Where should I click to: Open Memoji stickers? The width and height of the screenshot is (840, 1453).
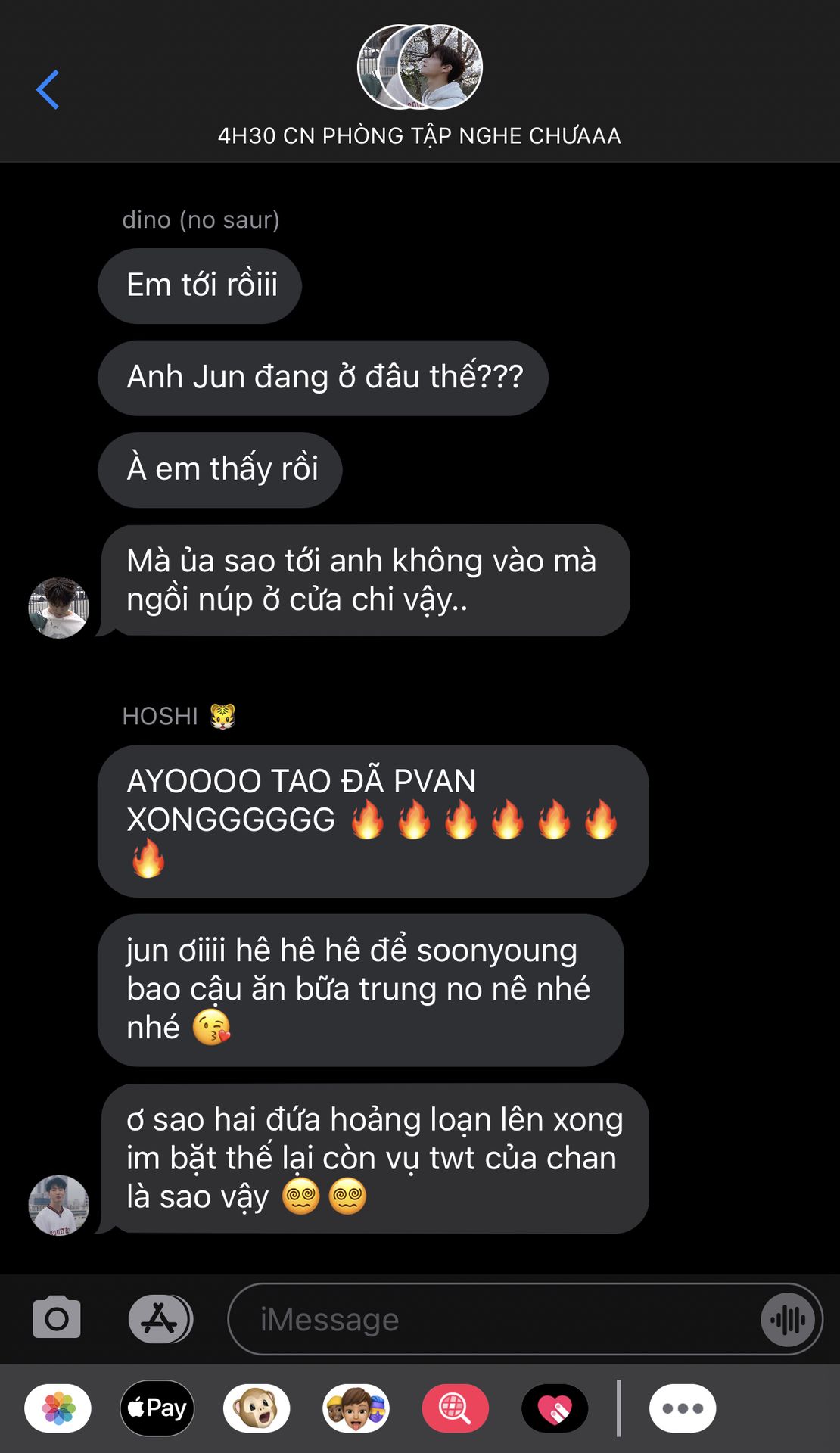[356, 1408]
